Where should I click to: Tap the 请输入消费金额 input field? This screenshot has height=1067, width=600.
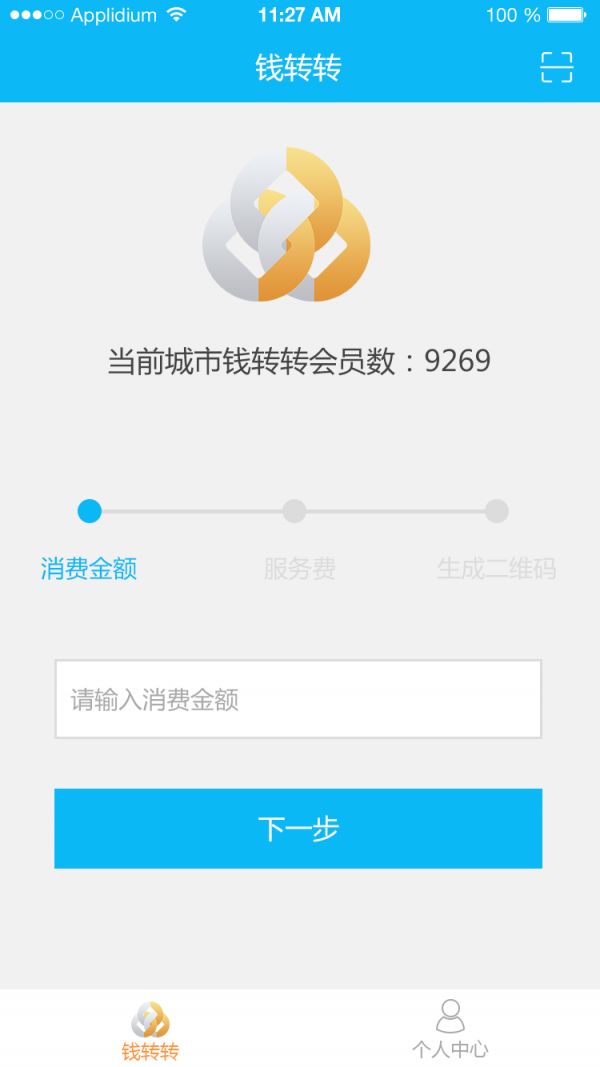click(x=298, y=699)
